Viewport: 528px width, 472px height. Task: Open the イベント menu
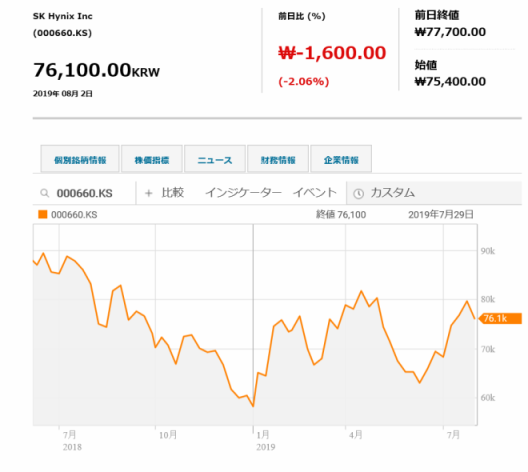click(315, 193)
